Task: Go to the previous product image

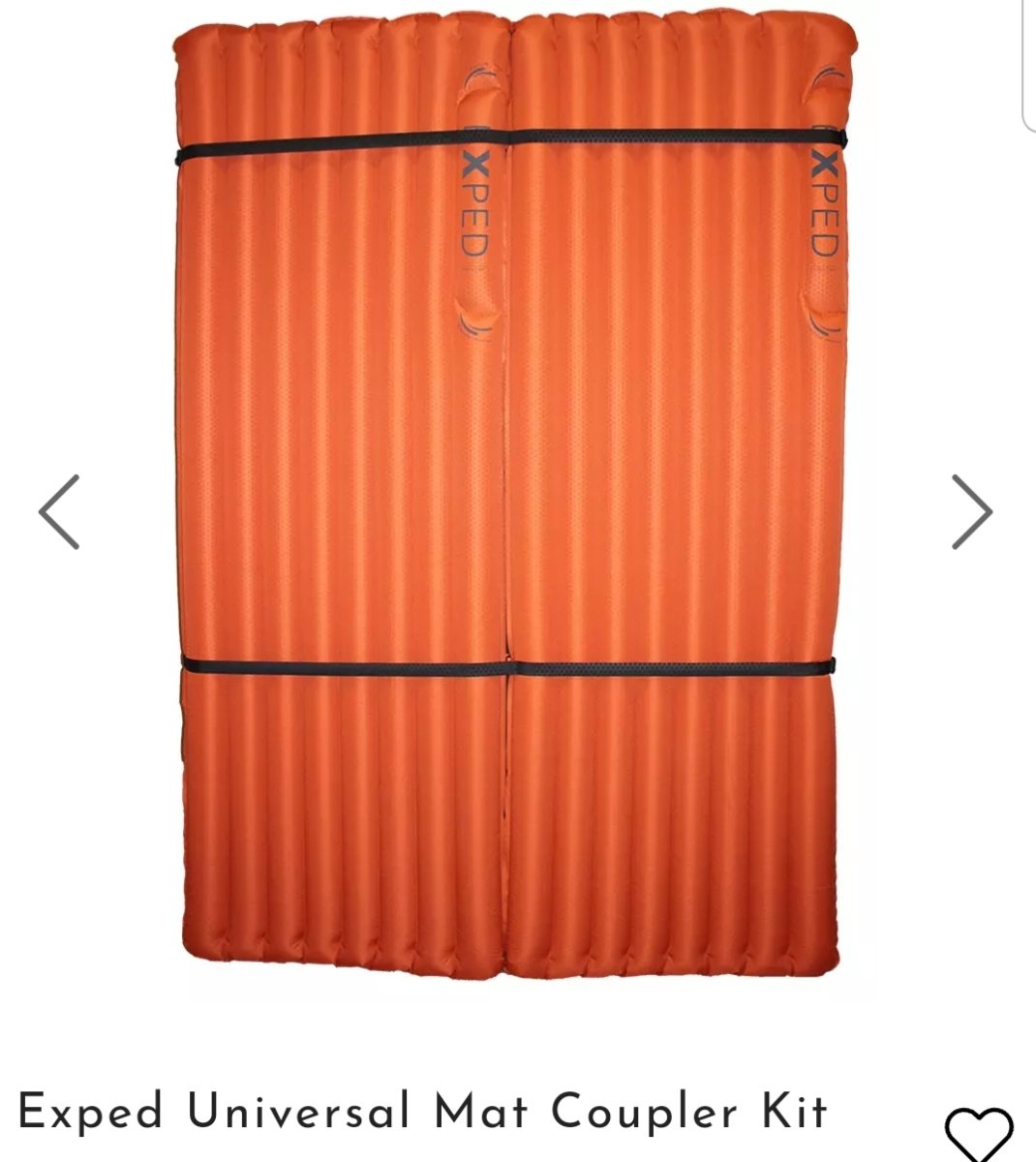Action: pos(59,512)
